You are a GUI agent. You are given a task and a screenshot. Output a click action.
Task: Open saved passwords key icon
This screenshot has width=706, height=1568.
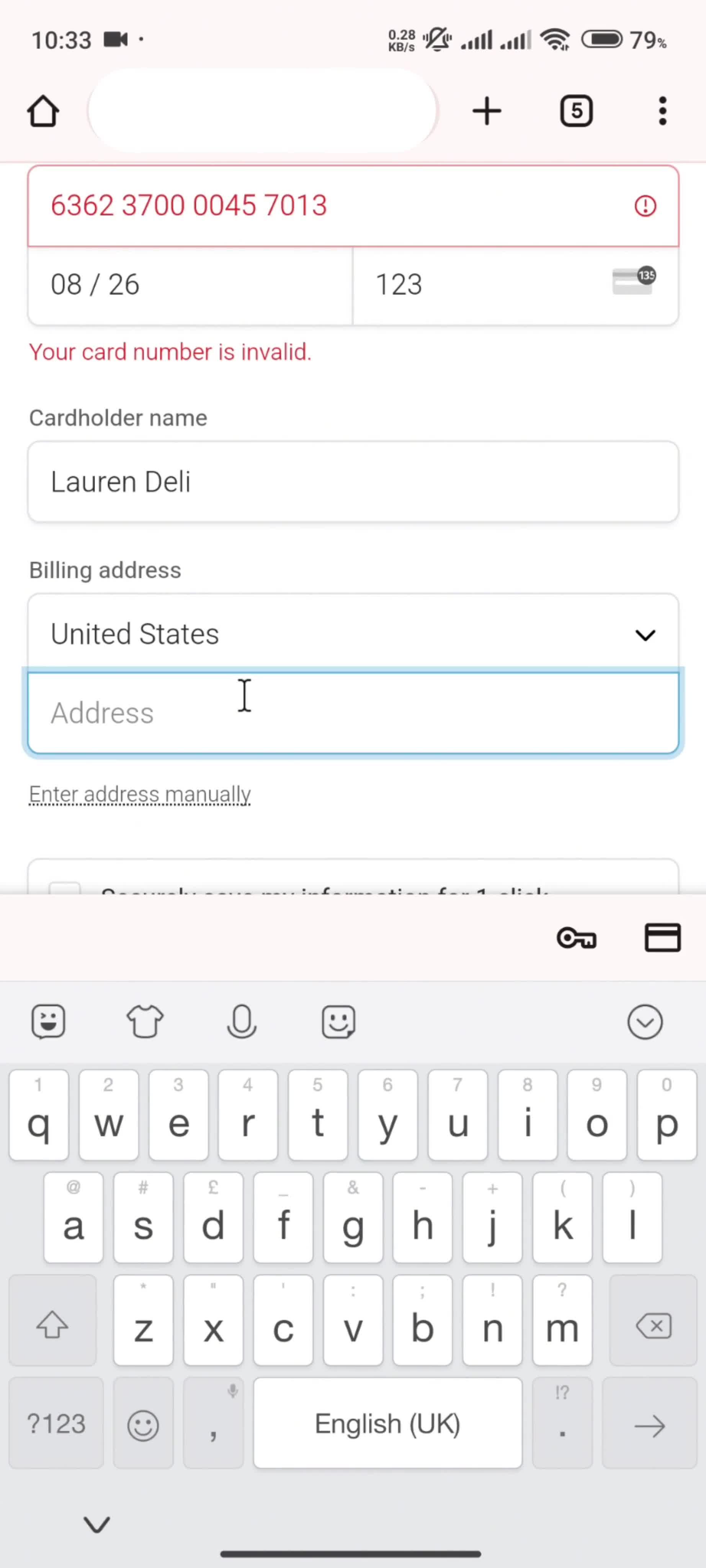(x=576, y=938)
